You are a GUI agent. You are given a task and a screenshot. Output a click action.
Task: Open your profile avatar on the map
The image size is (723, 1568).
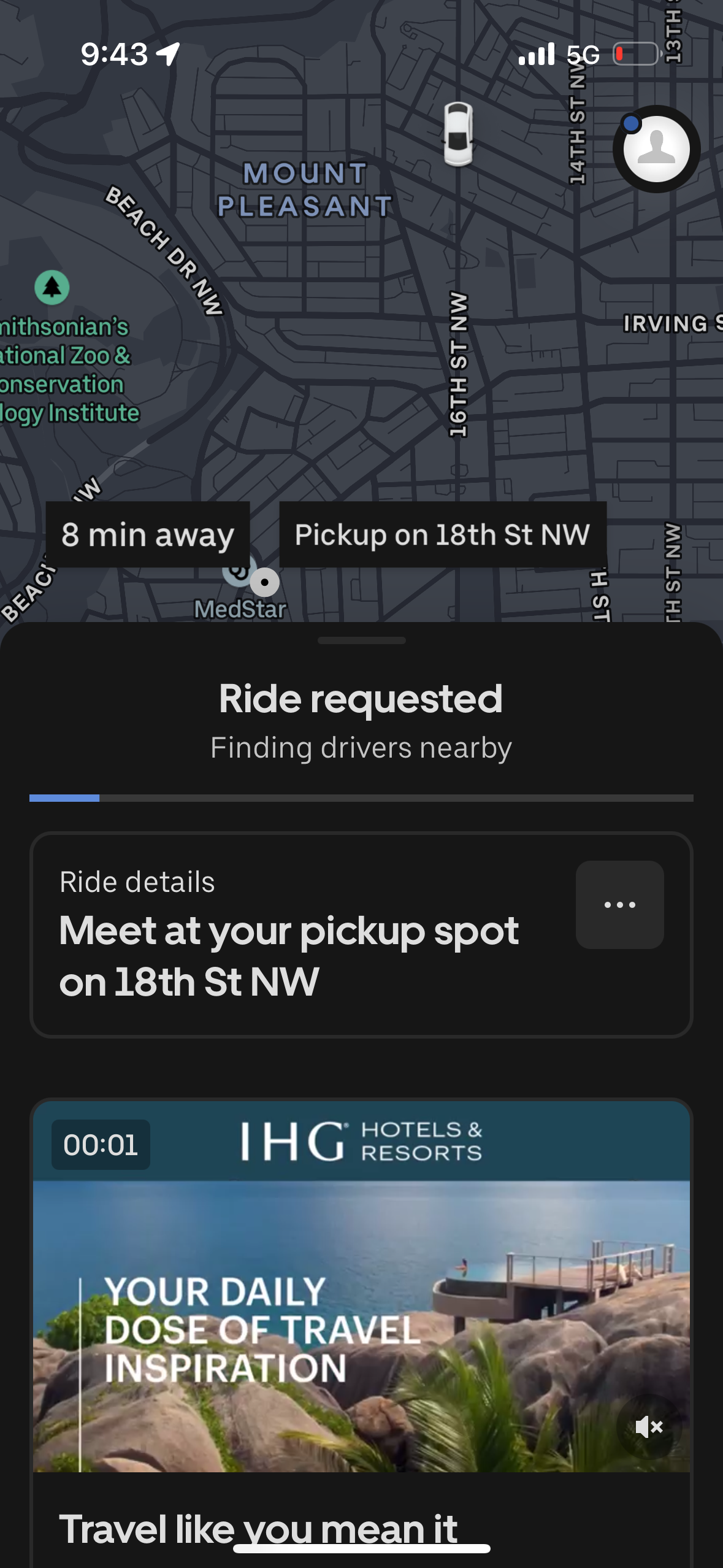click(656, 148)
